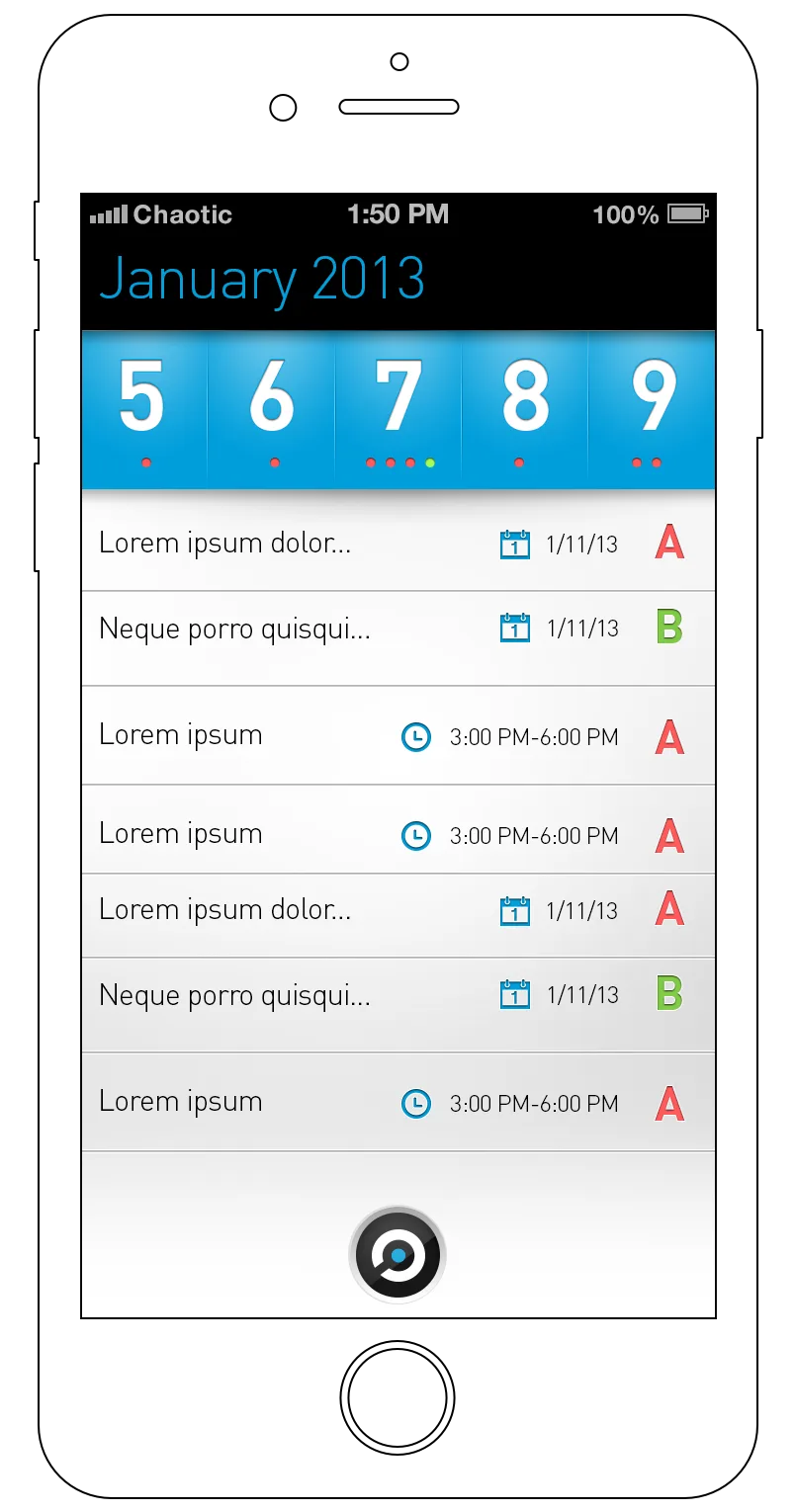The height and width of the screenshot is (1512, 796).
Task: Tap the round black button below the list
Action: (x=398, y=1255)
